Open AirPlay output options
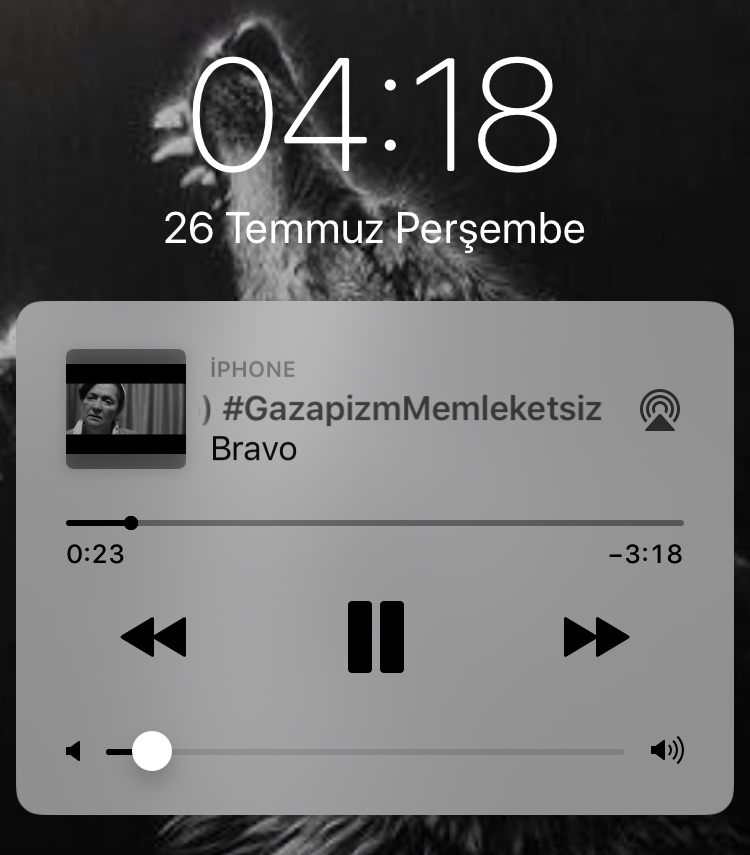This screenshot has height=855, width=750. [660, 410]
